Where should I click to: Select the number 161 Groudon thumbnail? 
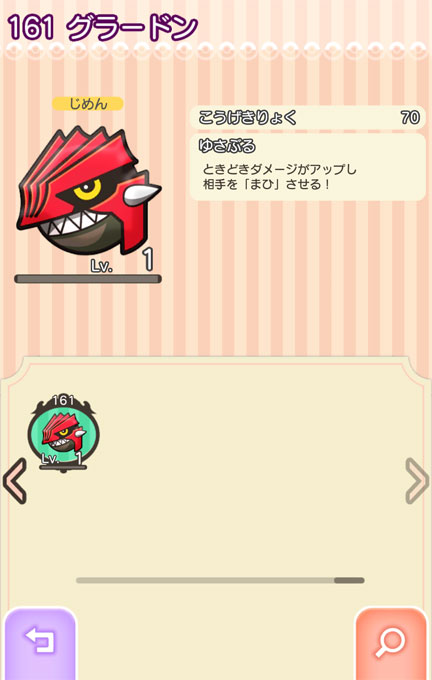pyautogui.click(x=63, y=434)
